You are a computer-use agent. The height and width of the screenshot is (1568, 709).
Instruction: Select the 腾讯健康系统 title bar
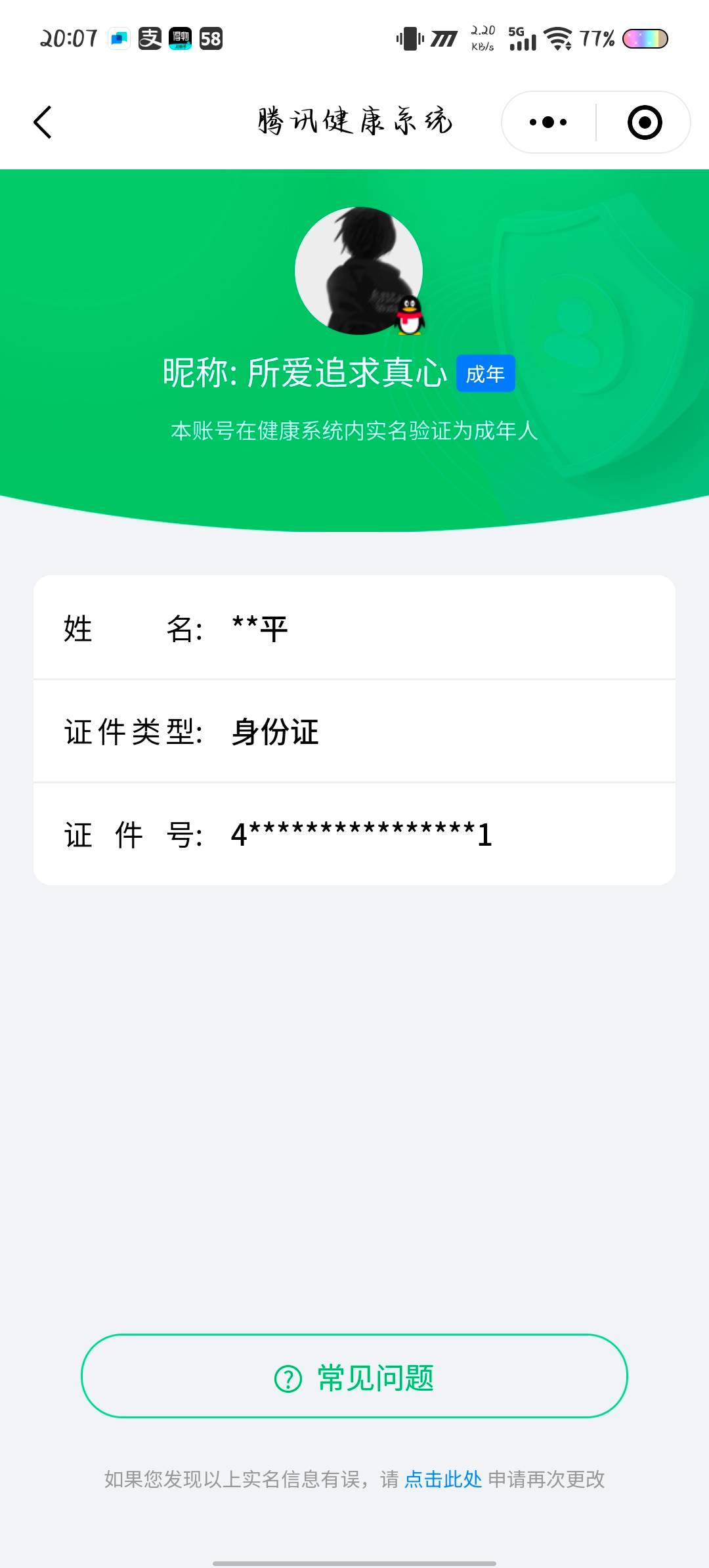tap(354, 121)
